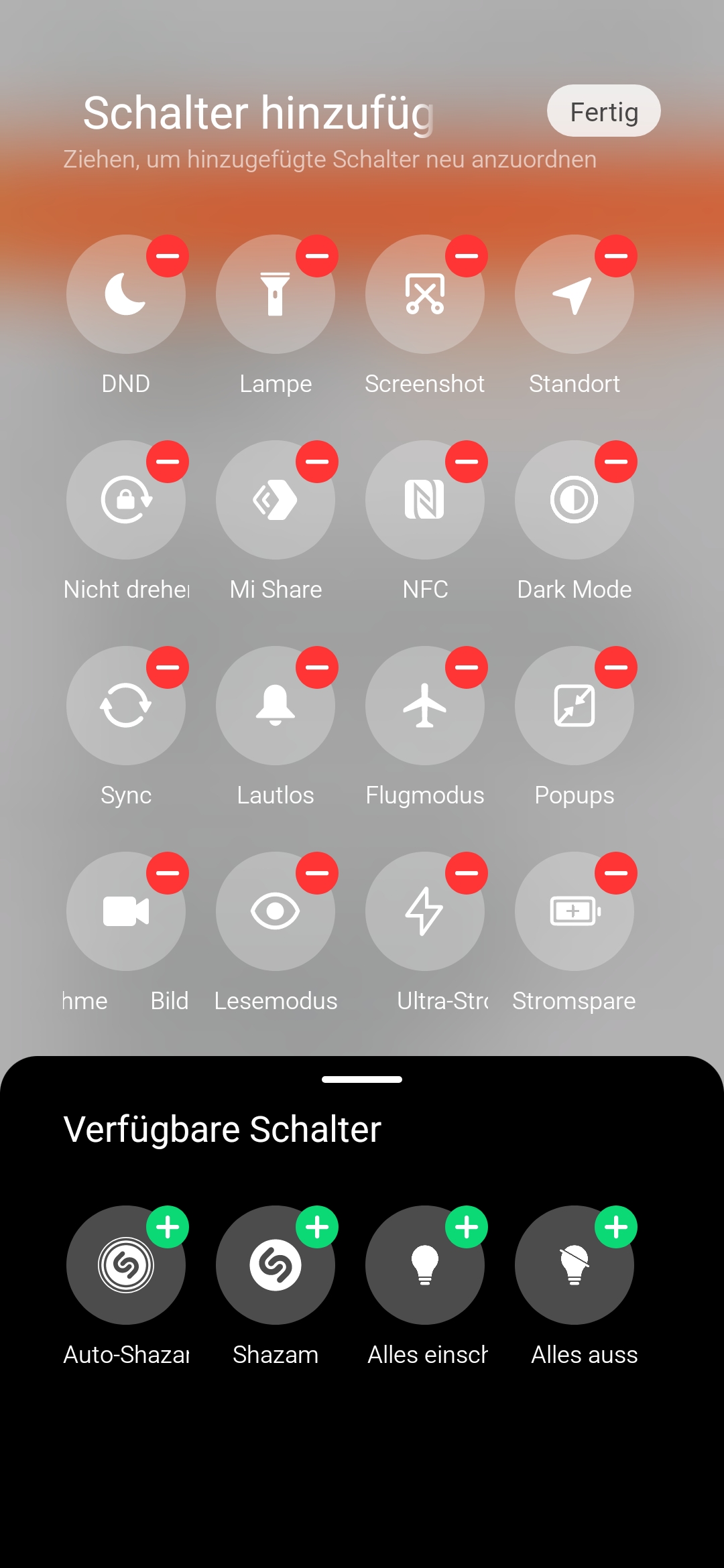Add the Alles ausschalten switch

pos(616,1227)
